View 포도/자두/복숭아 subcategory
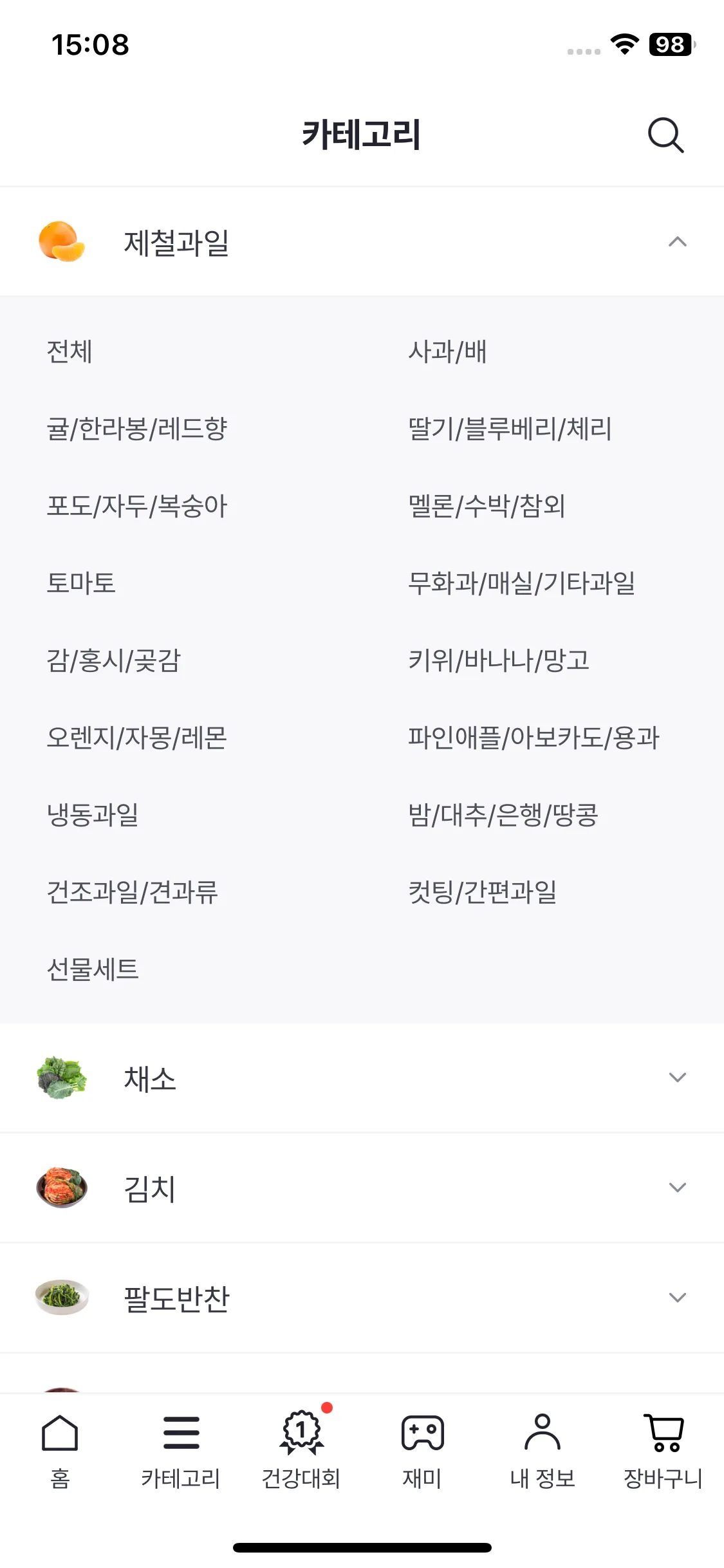724x1568 pixels. [x=137, y=506]
